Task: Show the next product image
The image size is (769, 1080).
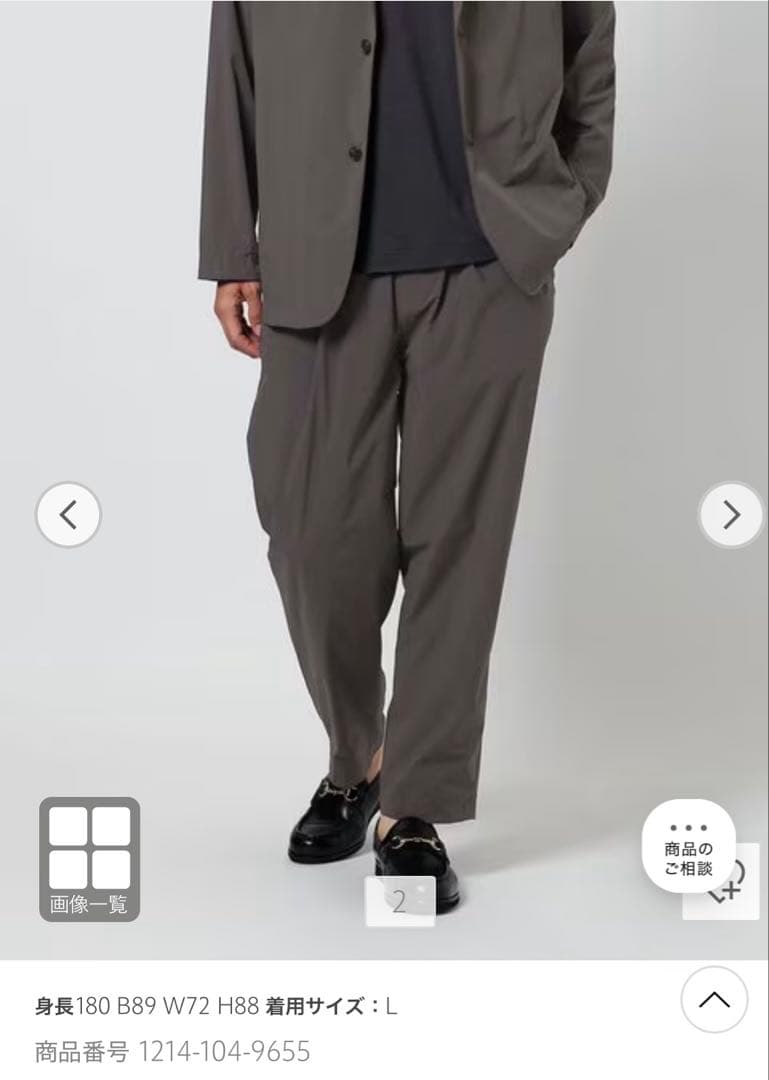Action: pyautogui.click(x=731, y=515)
